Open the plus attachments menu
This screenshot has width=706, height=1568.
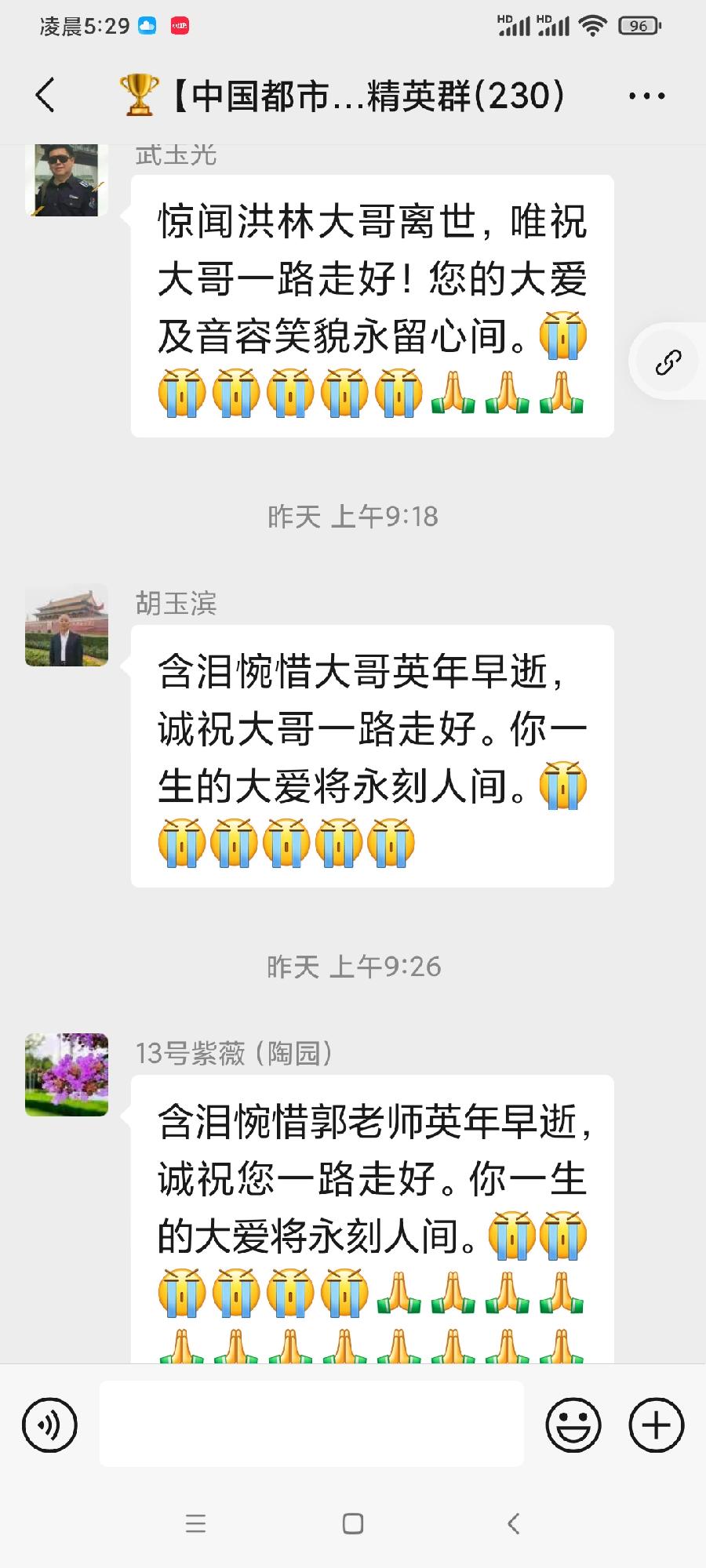pos(657,1425)
